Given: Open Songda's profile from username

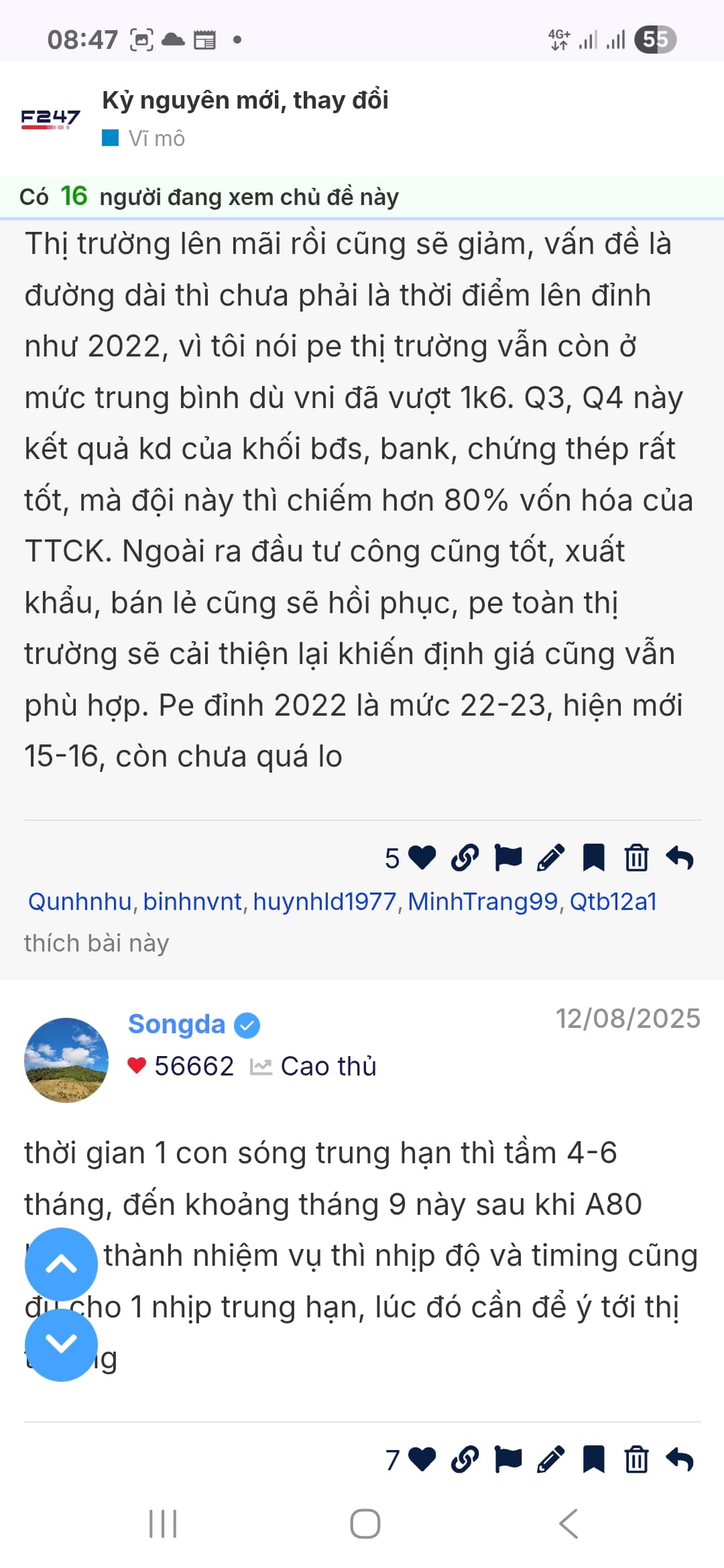Looking at the screenshot, I should click(x=177, y=1024).
